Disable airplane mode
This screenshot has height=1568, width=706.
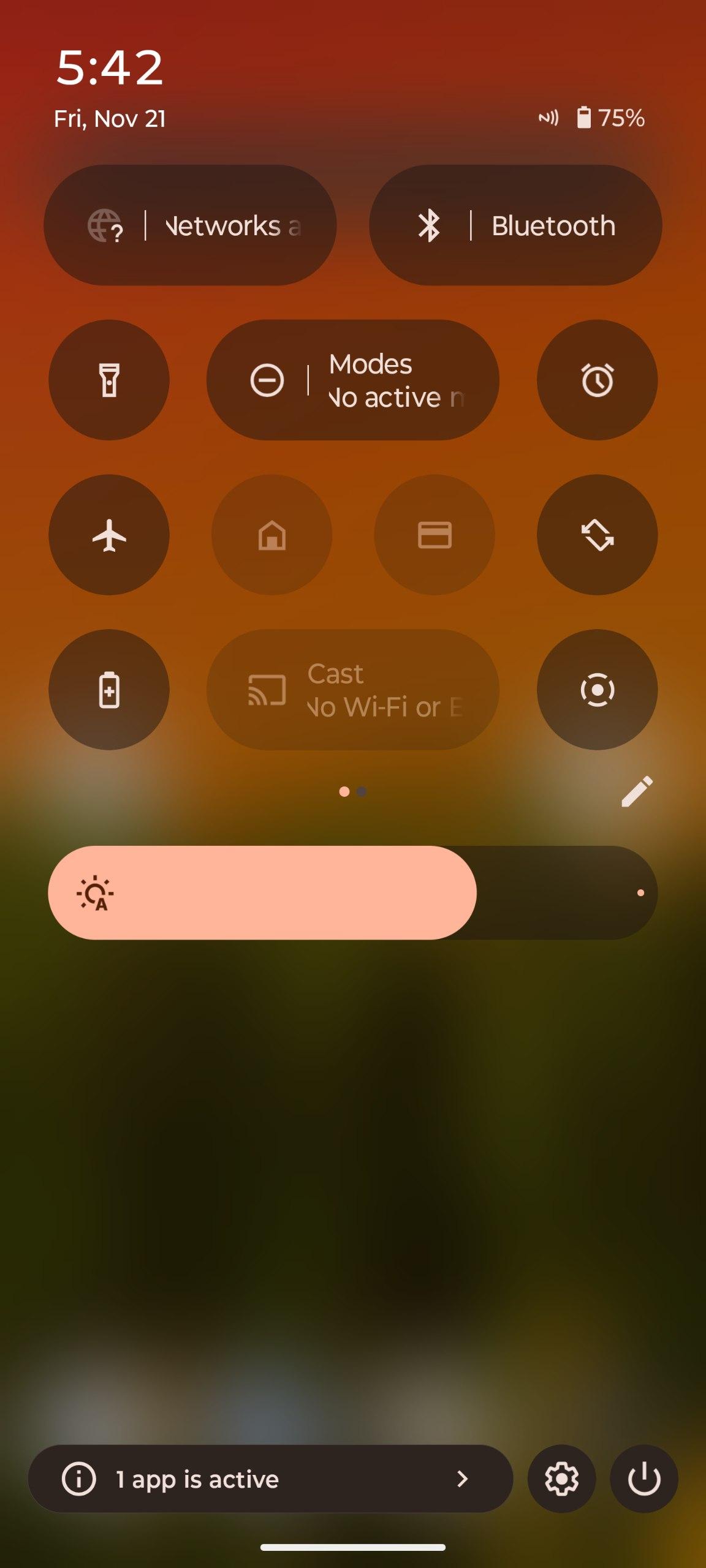[x=109, y=535]
